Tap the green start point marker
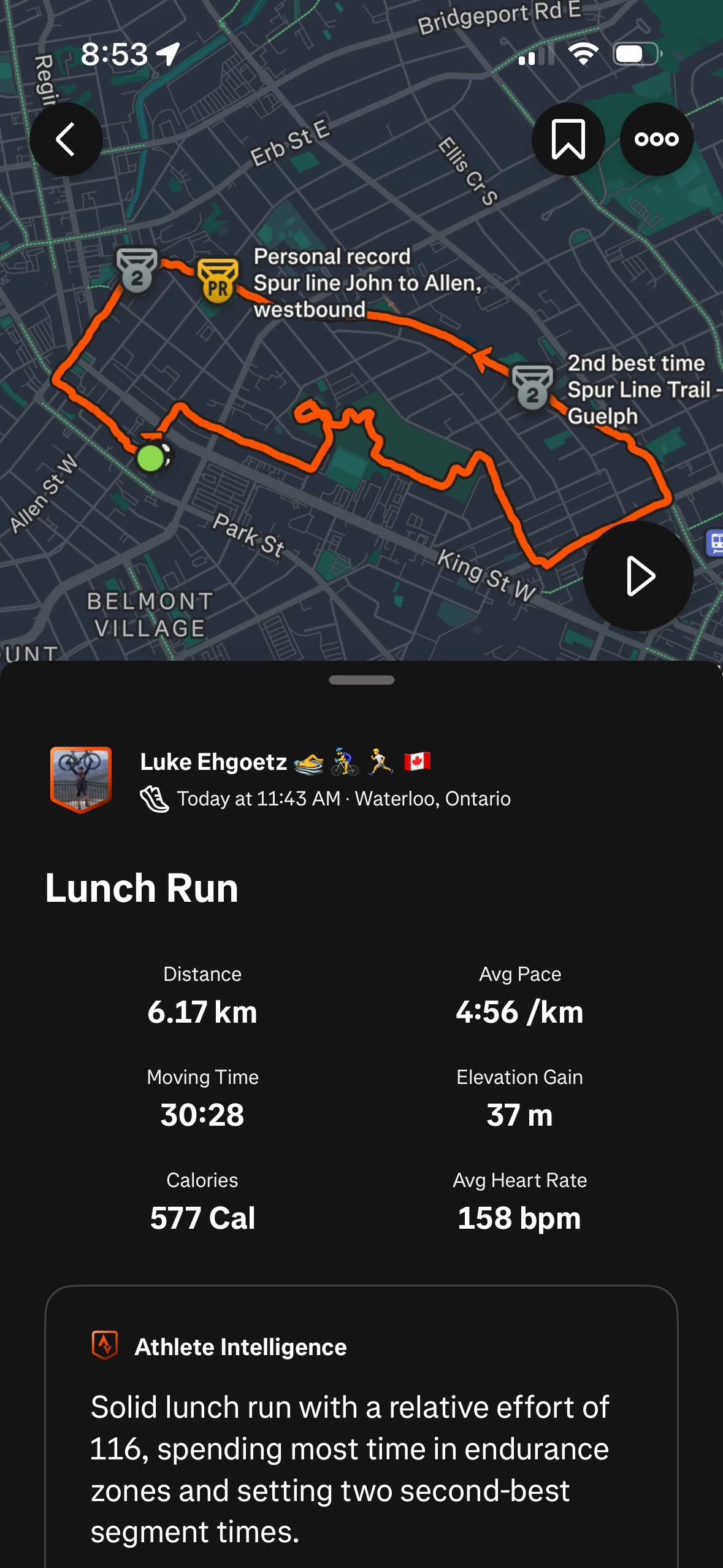The height and width of the screenshot is (1568, 723). pos(151,458)
